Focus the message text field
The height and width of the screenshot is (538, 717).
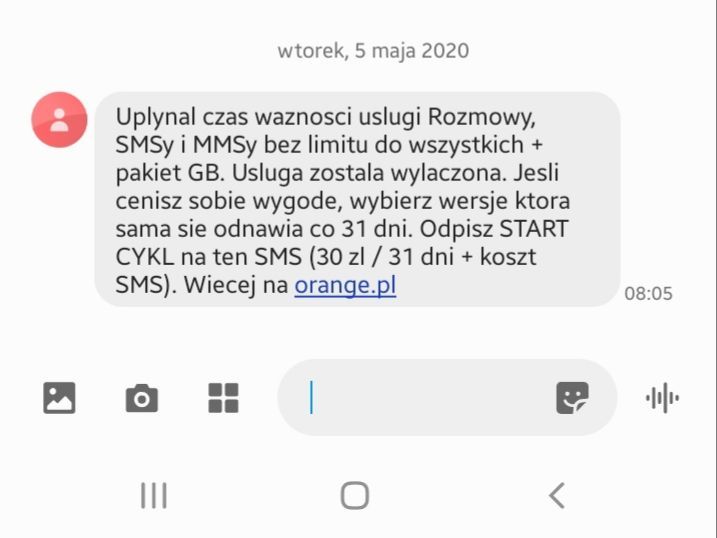tap(420, 398)
